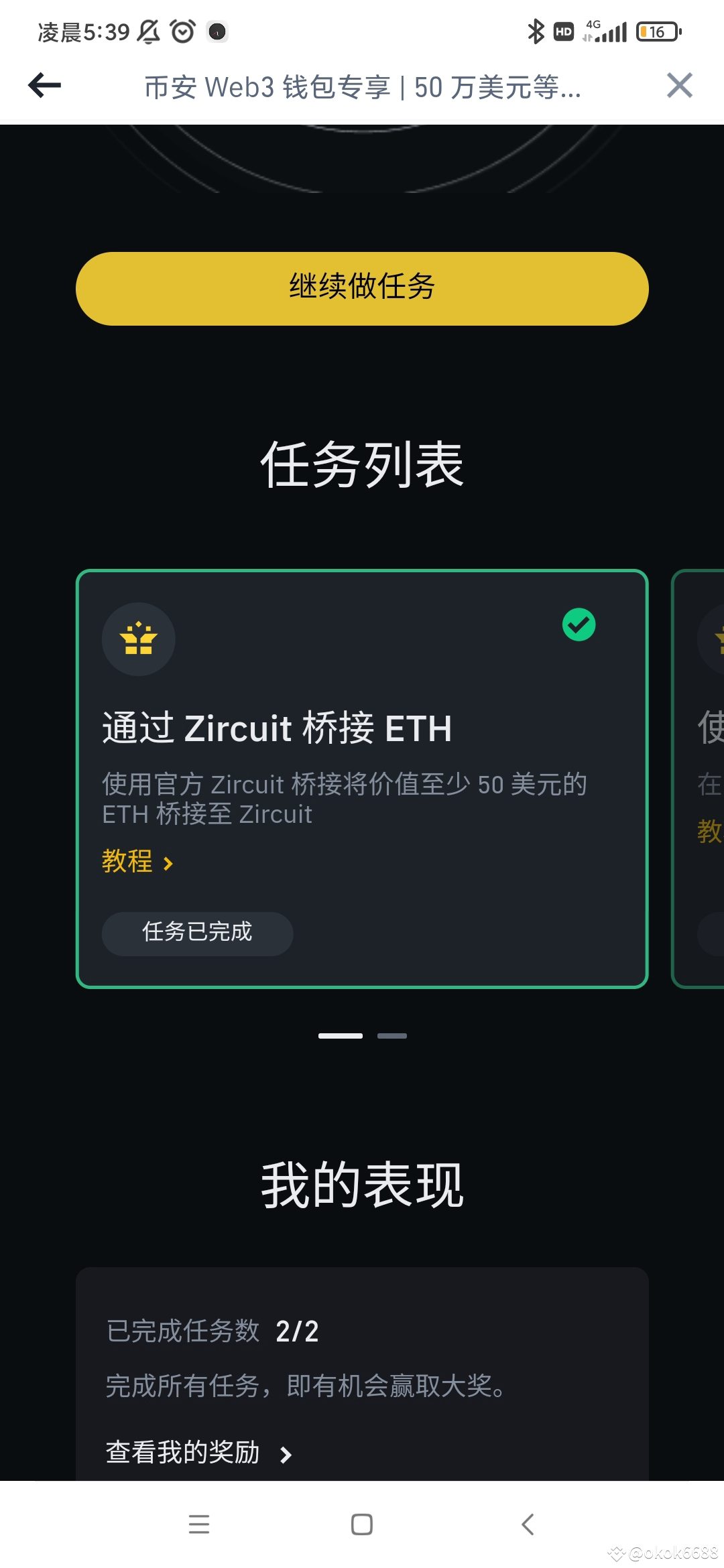Image resolution: width=724 pixels, height=1568 pixels.
Task: Tap the battery indicator showing 16
Action: pos(656,31)
